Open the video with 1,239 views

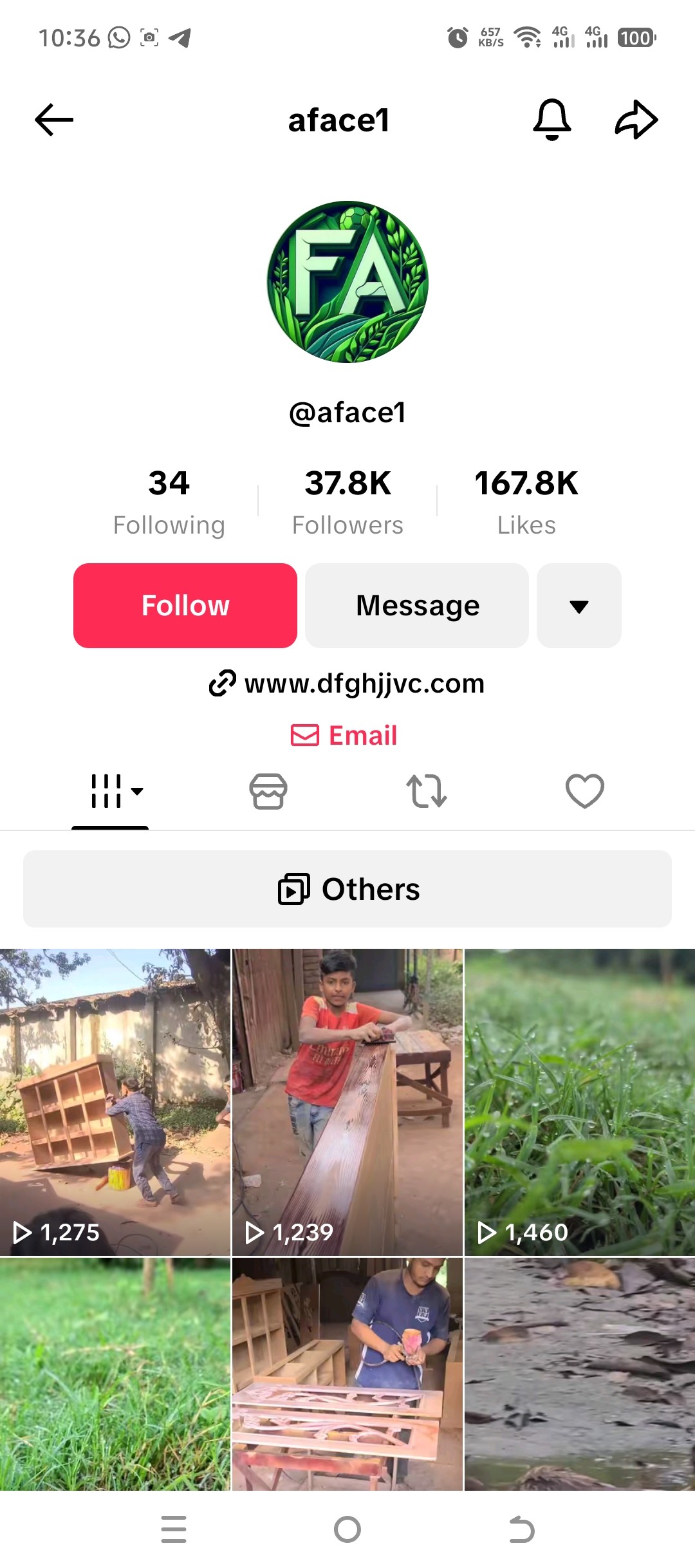[347, 1101]
